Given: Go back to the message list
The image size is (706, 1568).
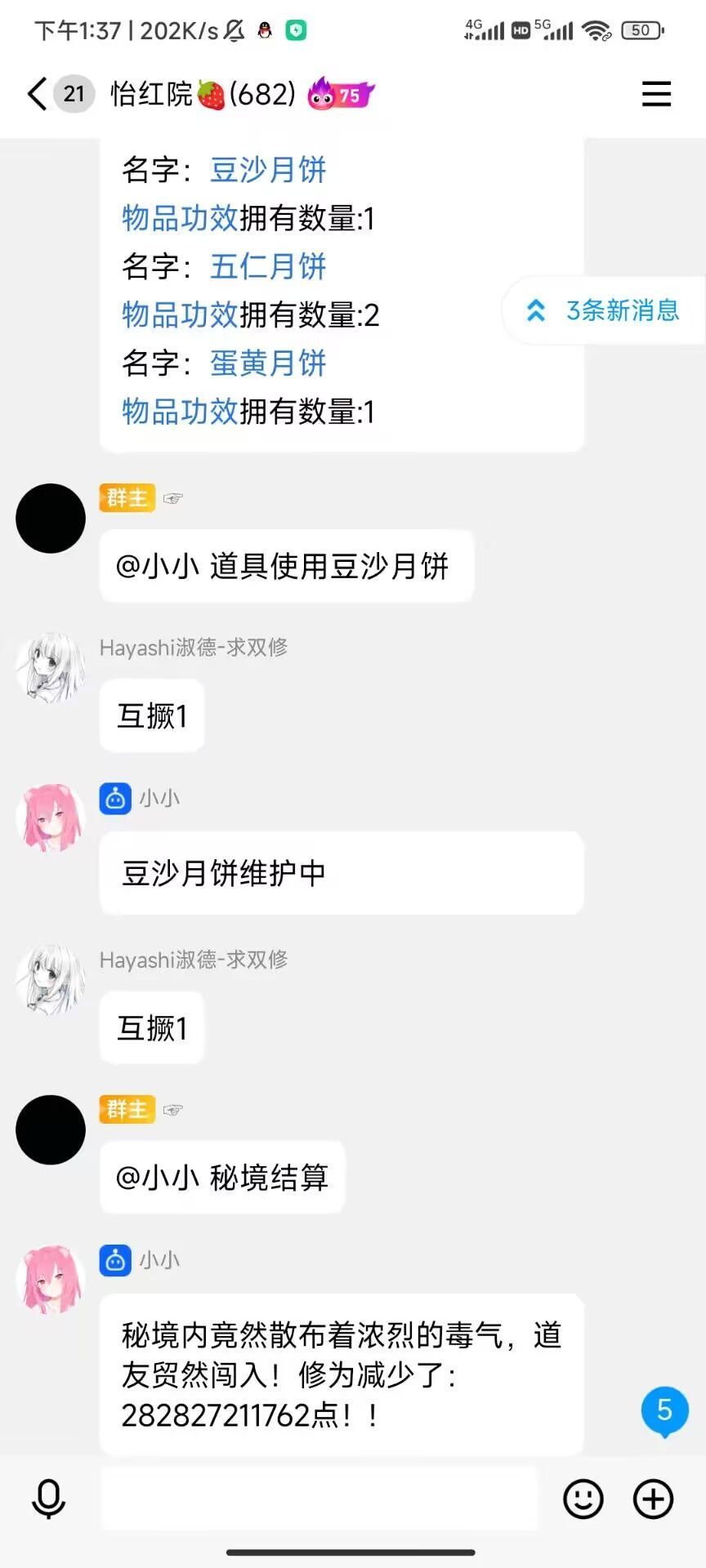Looking at the screenshot, I should 37,94.
